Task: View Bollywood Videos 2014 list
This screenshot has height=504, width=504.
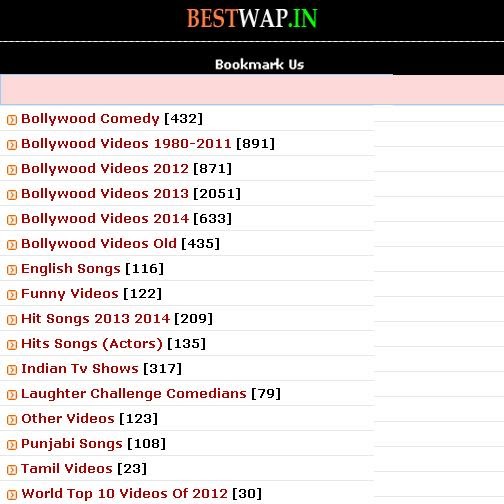Action: point(105,219)
